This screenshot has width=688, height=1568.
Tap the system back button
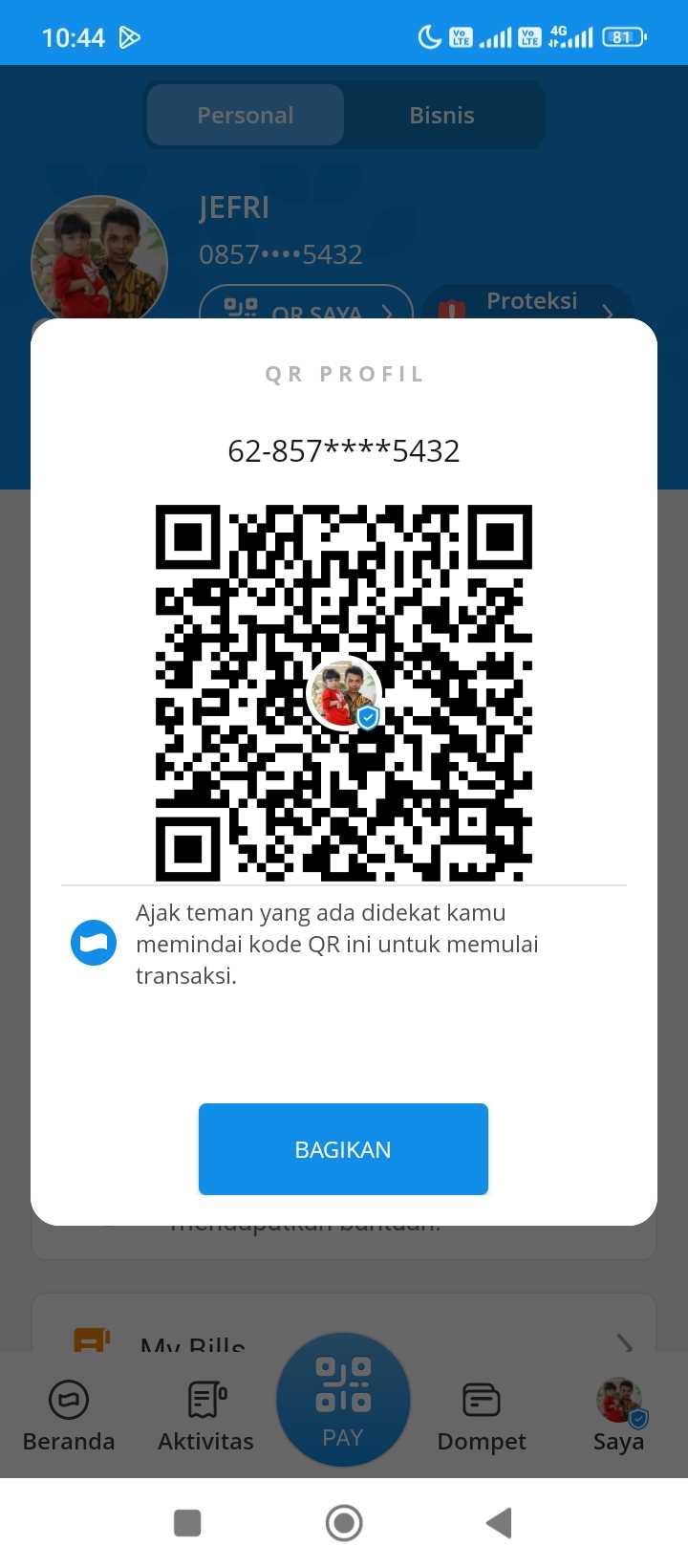pos(499,1522)
